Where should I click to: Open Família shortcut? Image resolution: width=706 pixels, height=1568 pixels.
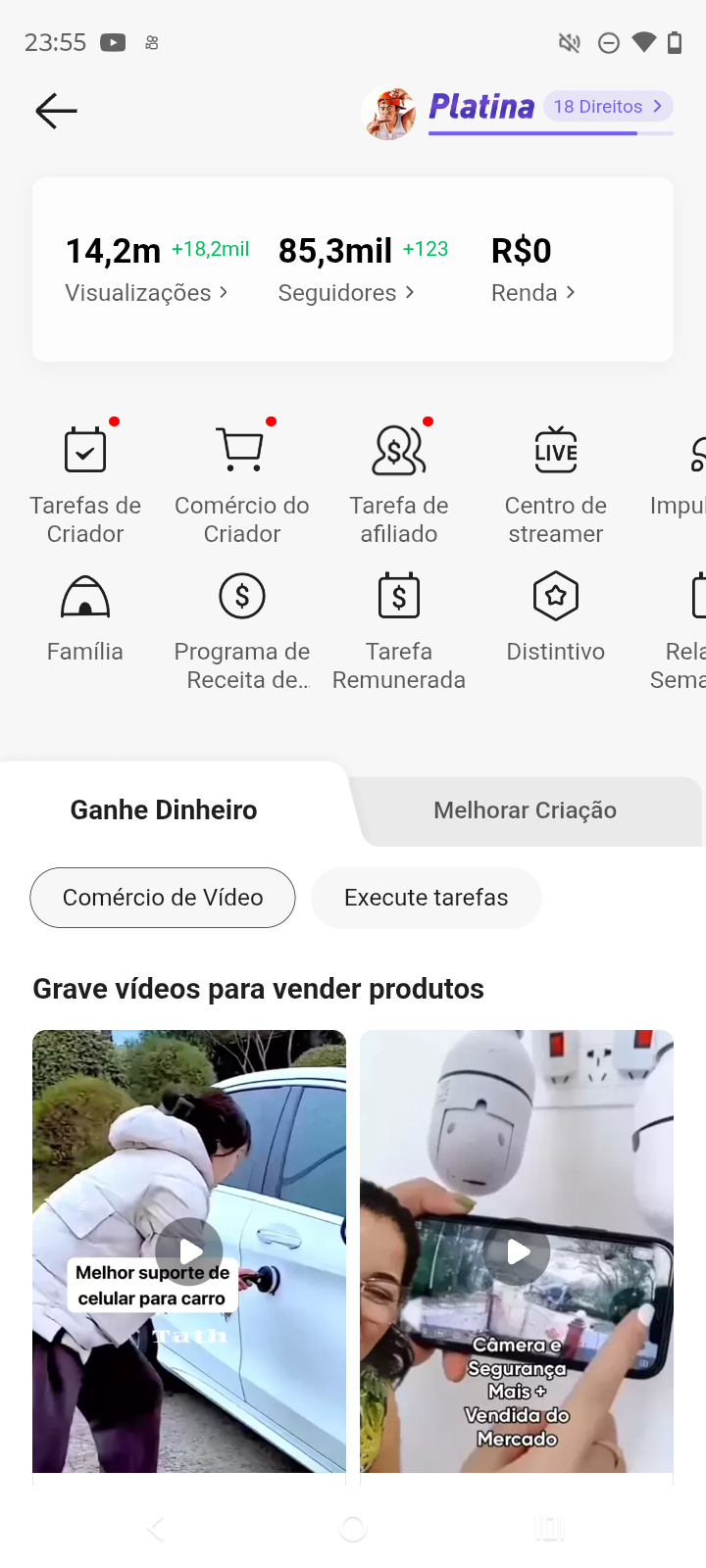pyautogui.click(x=85, y=617)
